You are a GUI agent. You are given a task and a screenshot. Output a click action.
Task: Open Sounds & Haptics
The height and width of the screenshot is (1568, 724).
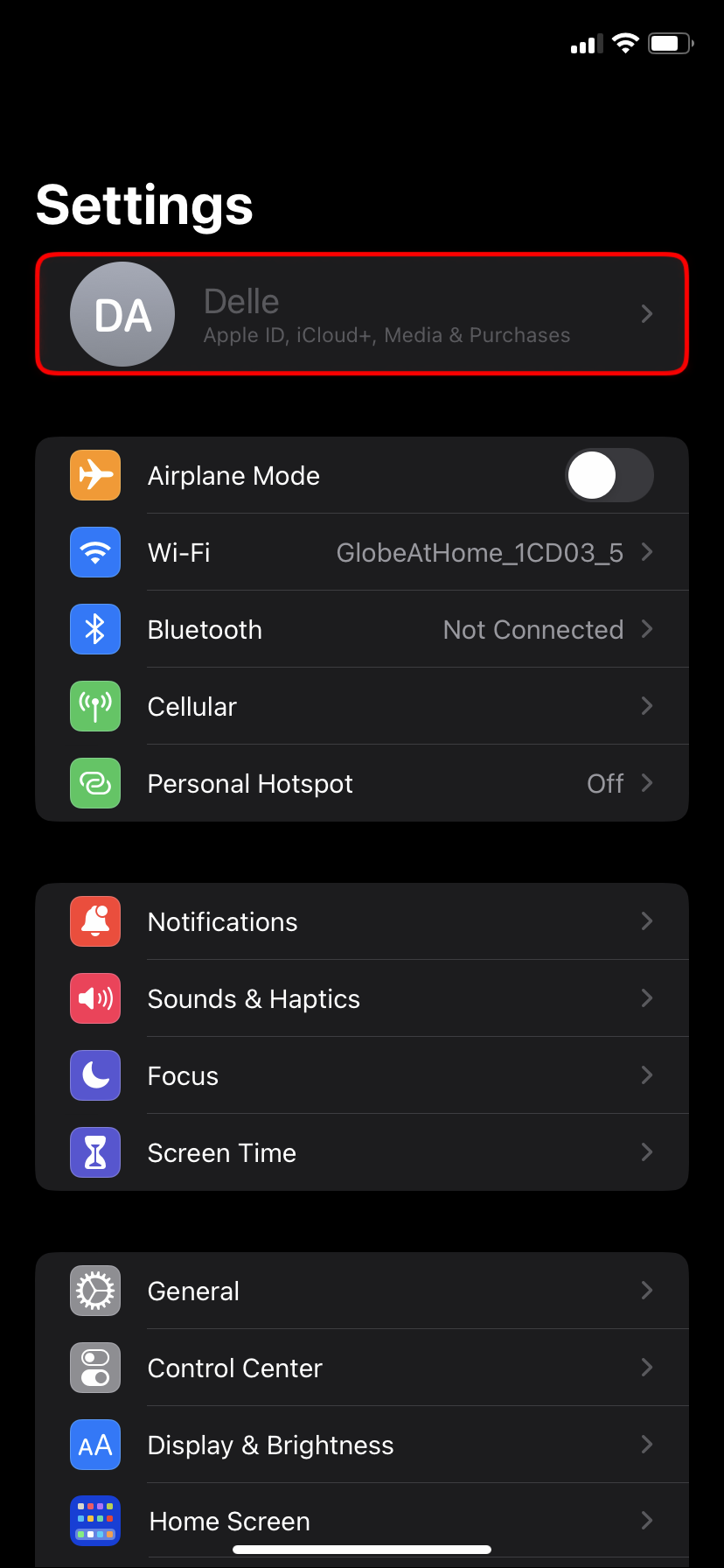[x=362, y=999]
